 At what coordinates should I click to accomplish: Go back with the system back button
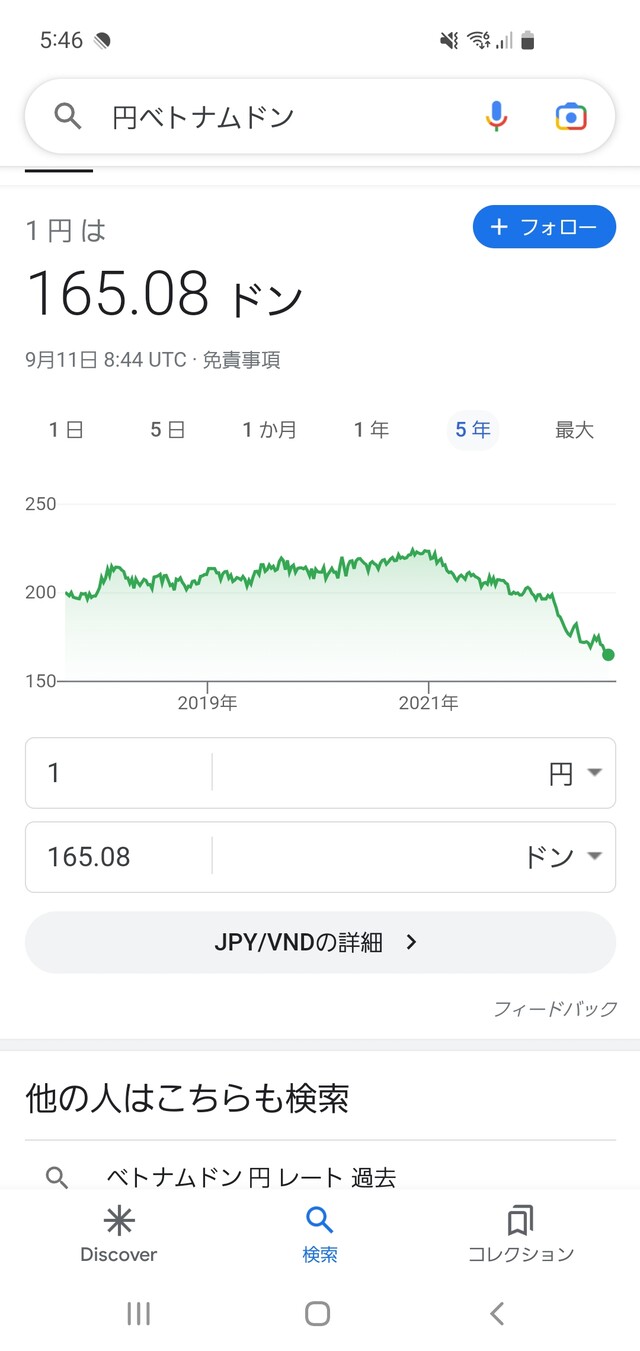(x=497, y=1313)
